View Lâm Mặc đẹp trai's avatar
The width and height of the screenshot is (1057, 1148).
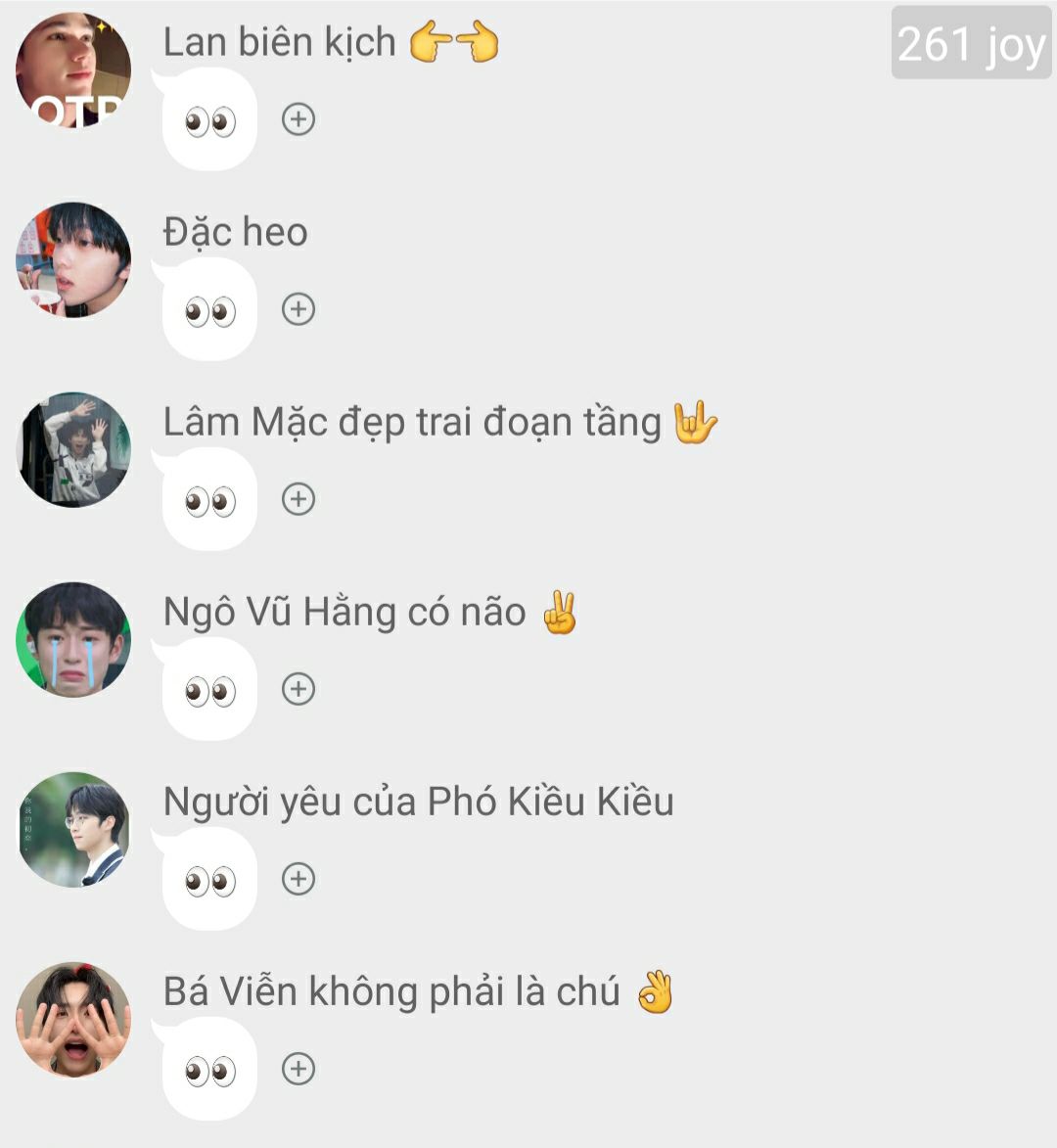(73, 450)
